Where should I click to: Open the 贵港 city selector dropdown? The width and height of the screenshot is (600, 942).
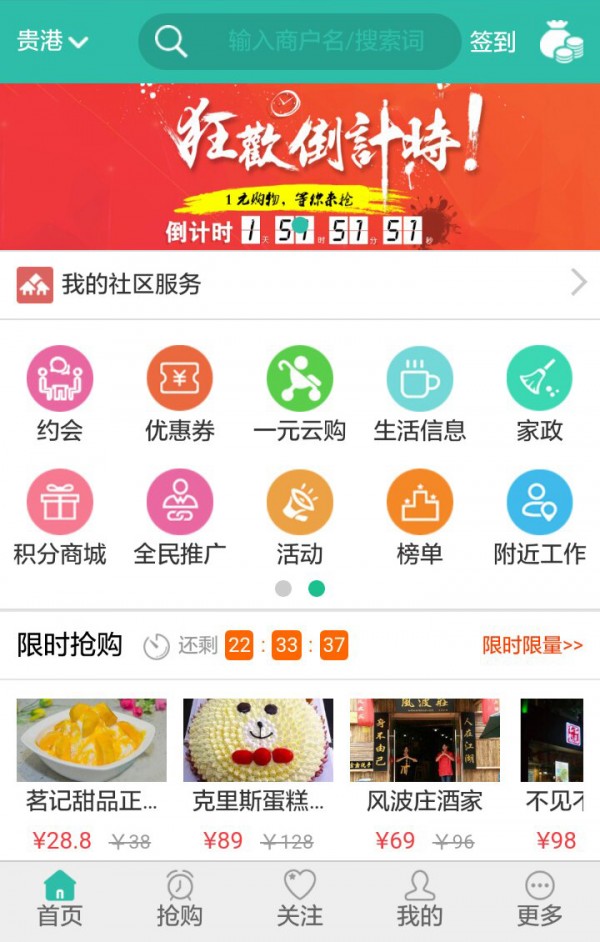click(52, 41)
